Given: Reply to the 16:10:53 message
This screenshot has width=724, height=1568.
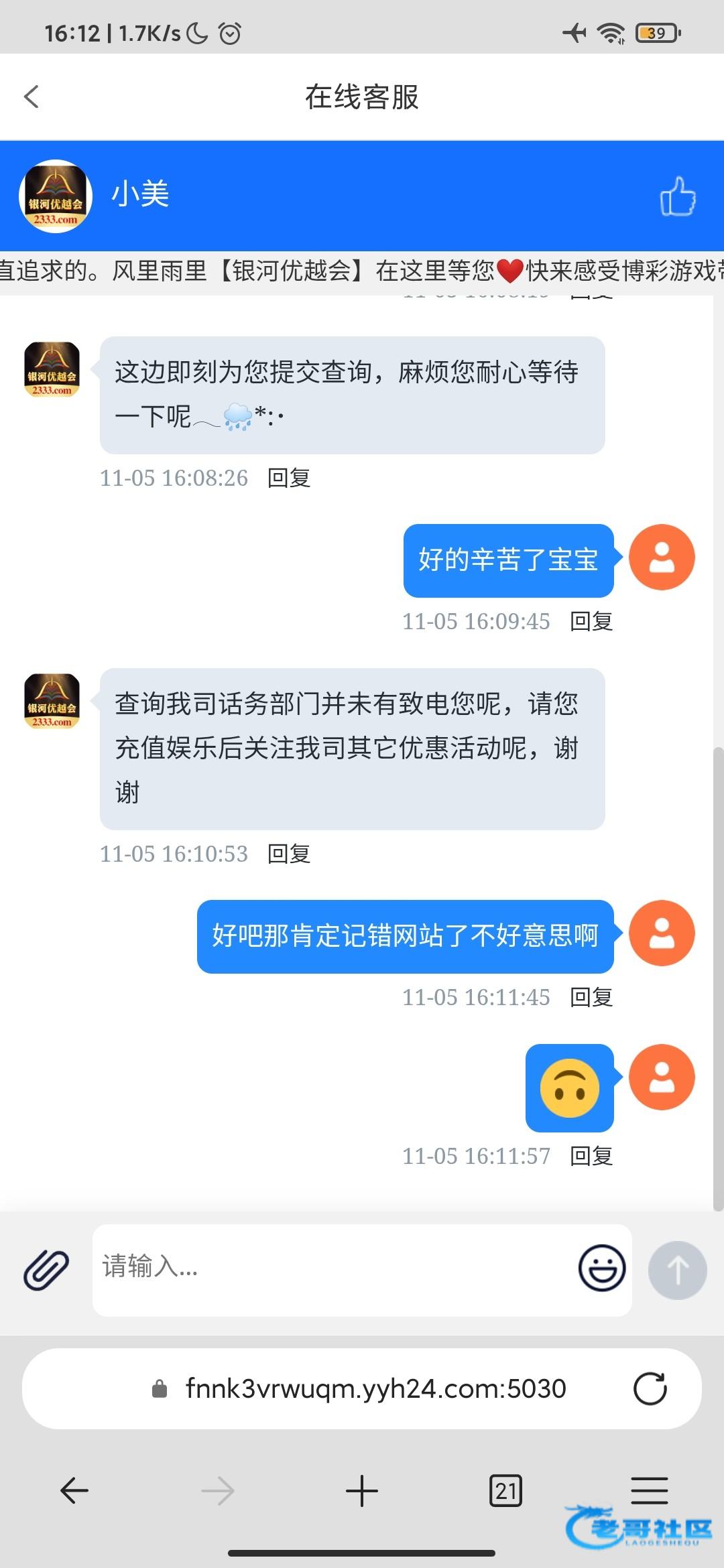Looking at the screenshot, I should pyautogui.click(x=289, y=854).
